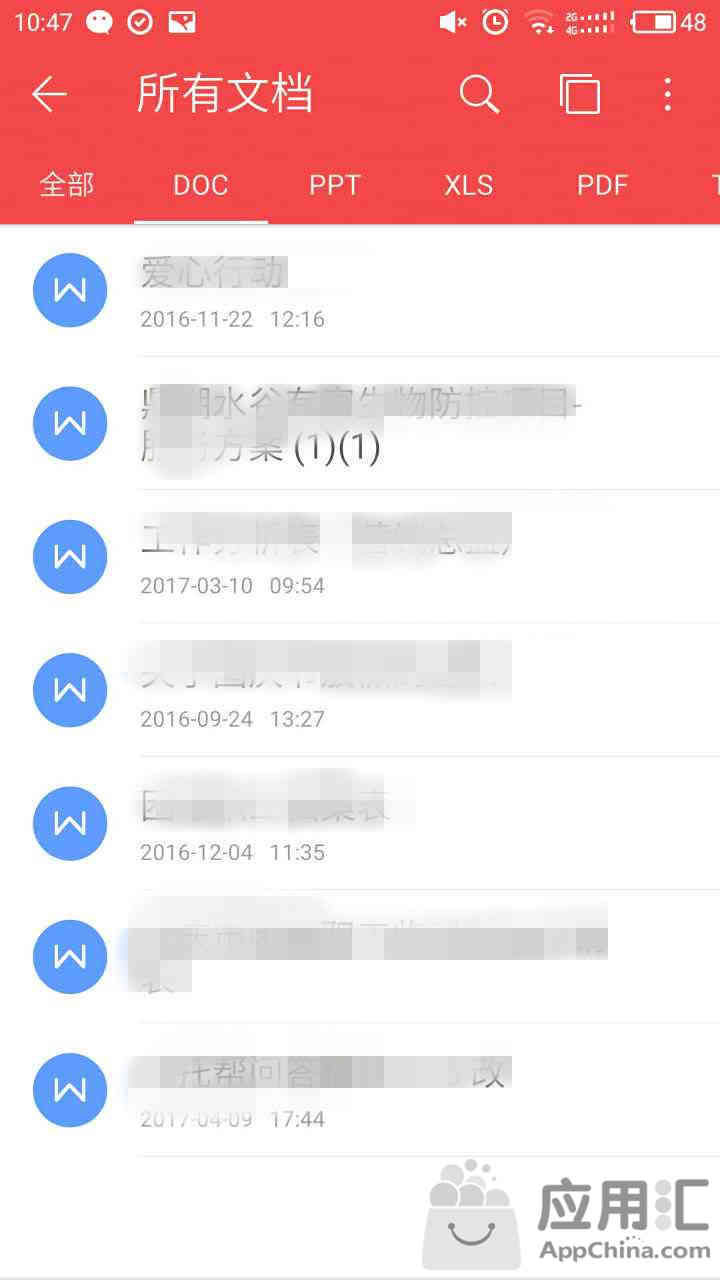Open the document dated 2016-09-24 13:27

tap(360, 690)
